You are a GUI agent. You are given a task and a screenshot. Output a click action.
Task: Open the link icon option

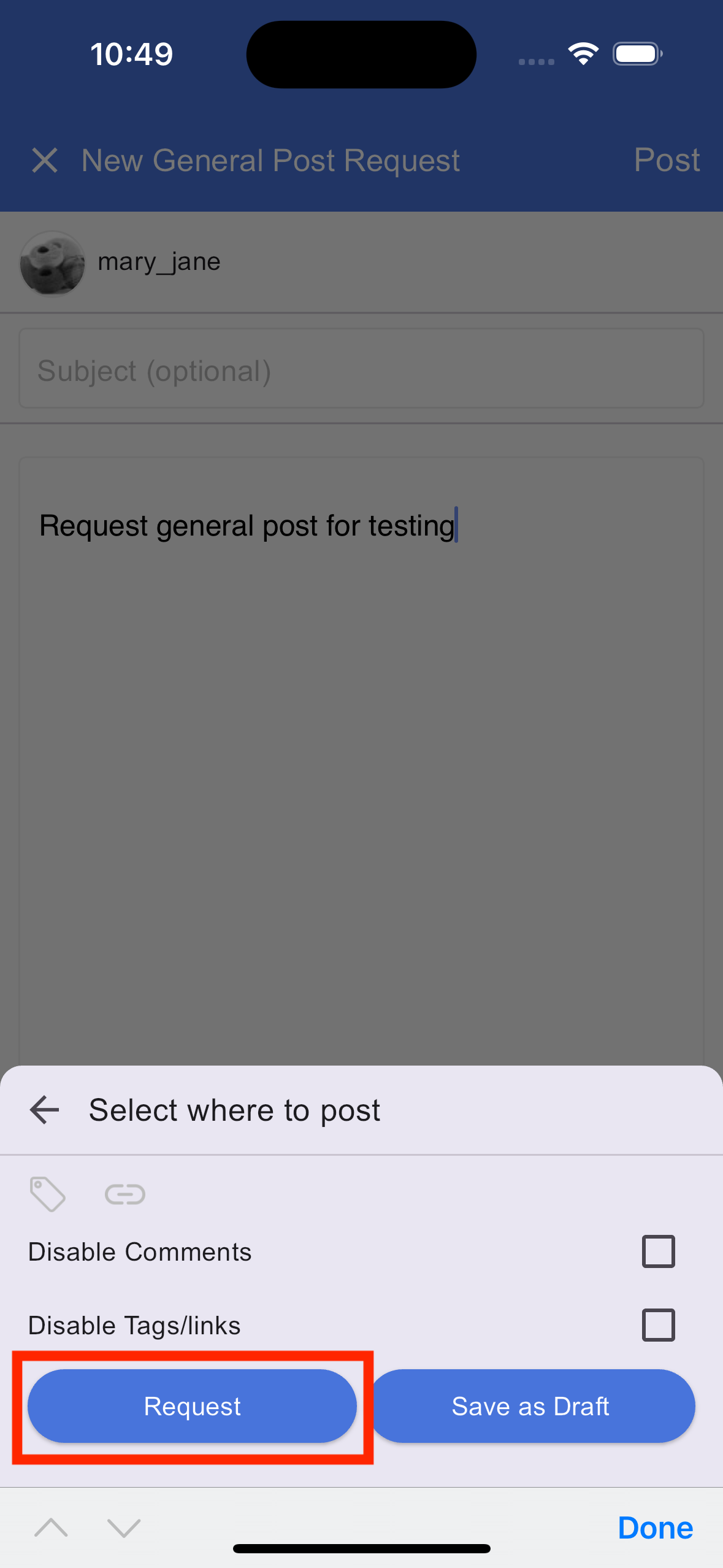coord(125,1194)
